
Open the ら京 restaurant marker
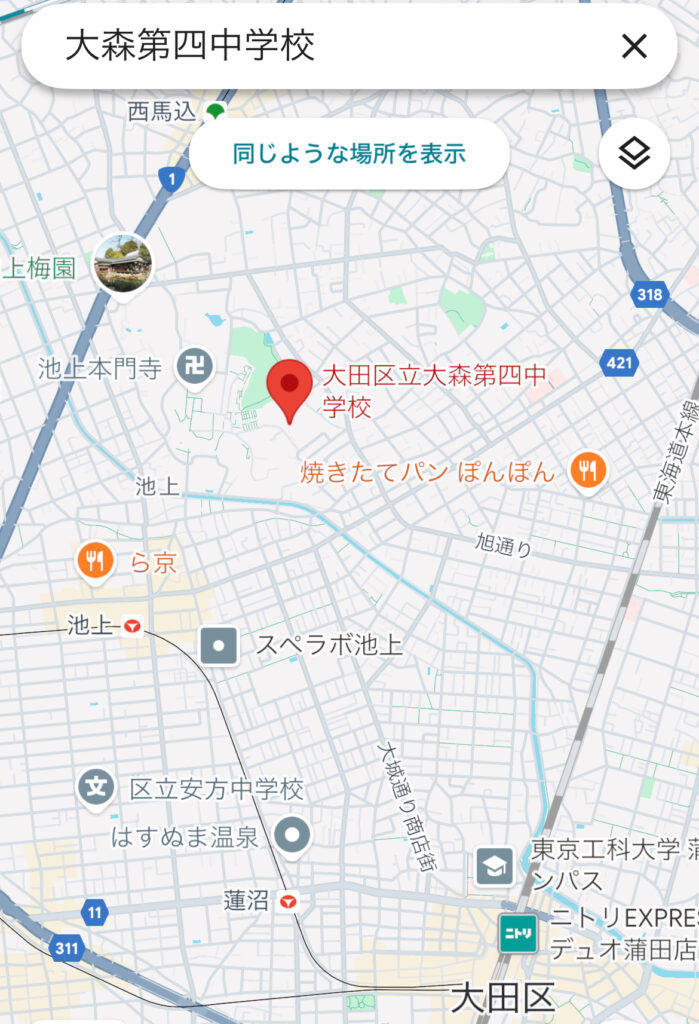(95, 562)
